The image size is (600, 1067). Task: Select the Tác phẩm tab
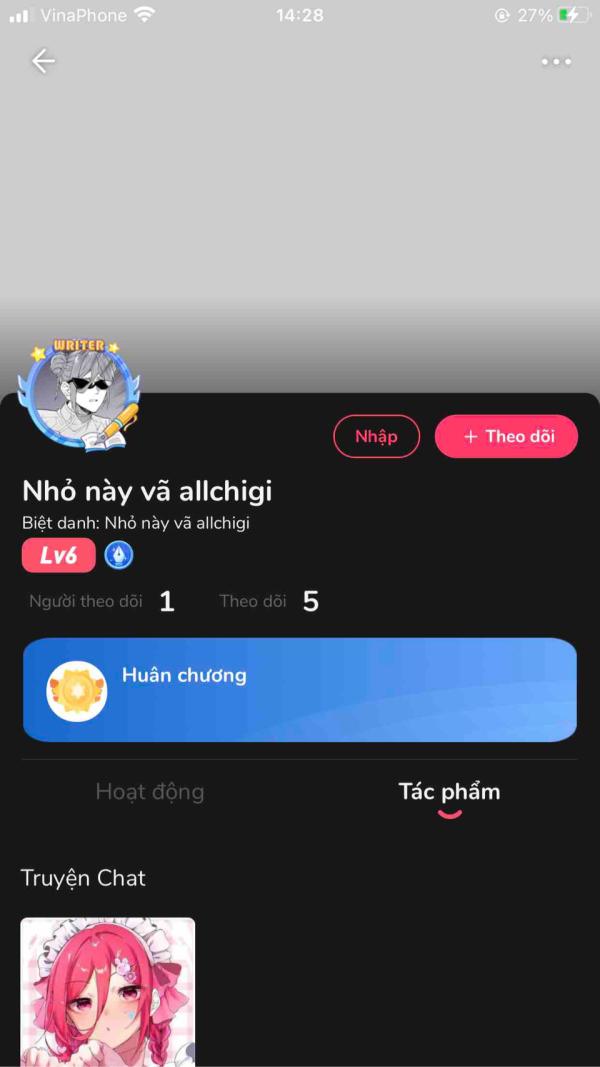(449, 791)
